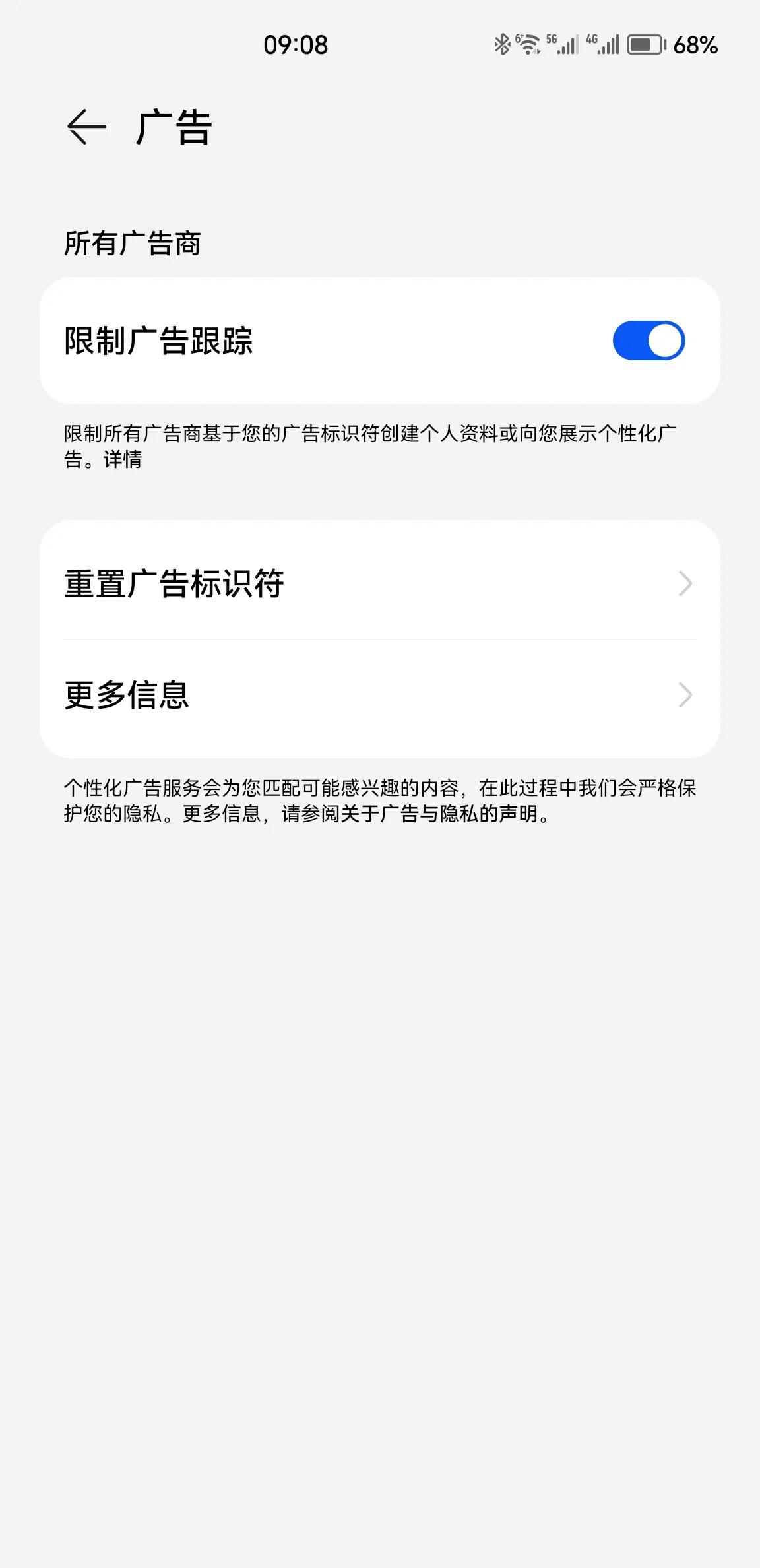
Task: Open the 更多信息 row
Action: pos(380,695)
